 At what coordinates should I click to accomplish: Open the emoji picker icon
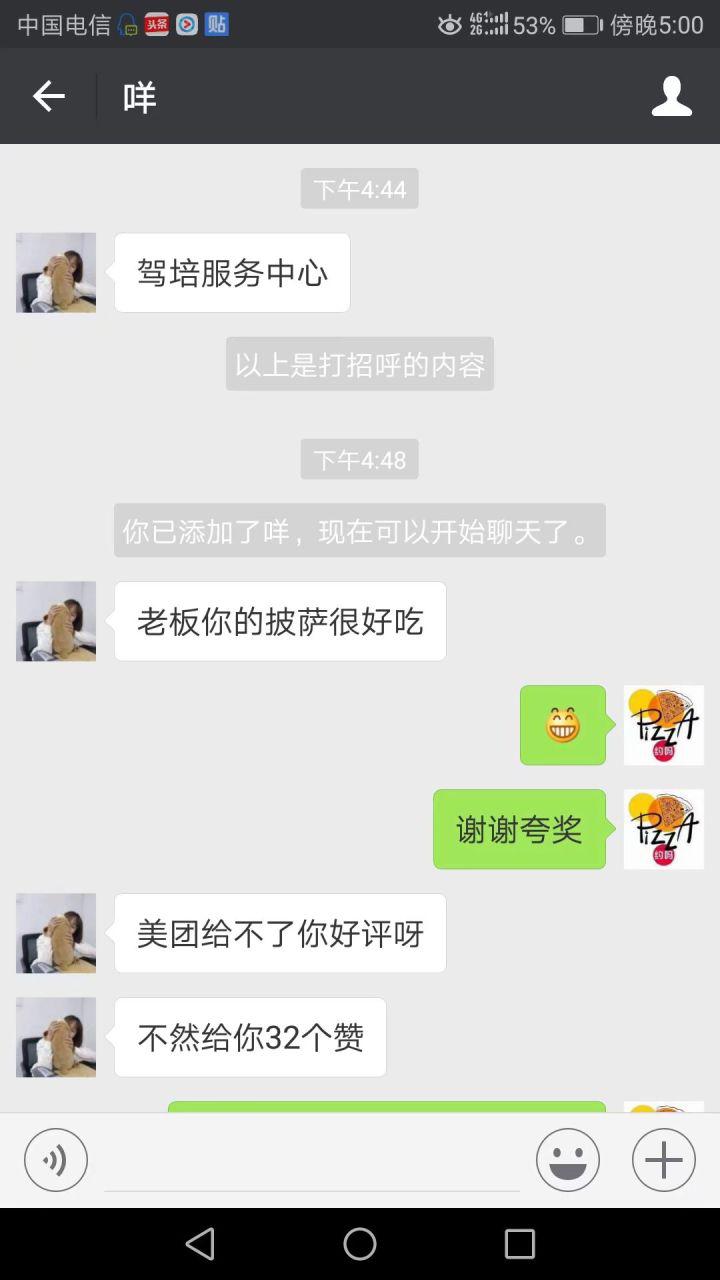tap(567, 1159)
